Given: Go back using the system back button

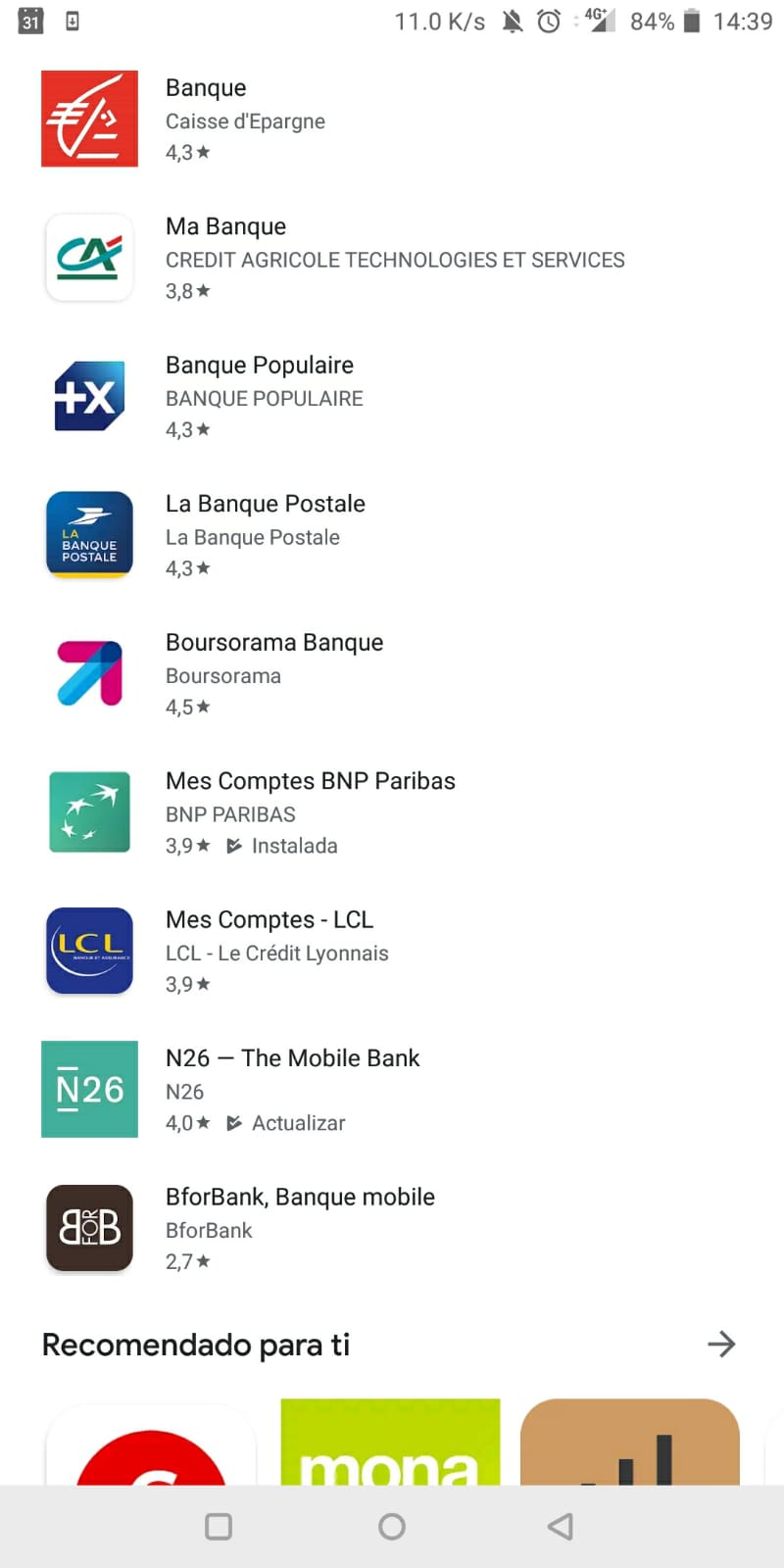Looking at the screenshot, I should [x=561, y=1526].
